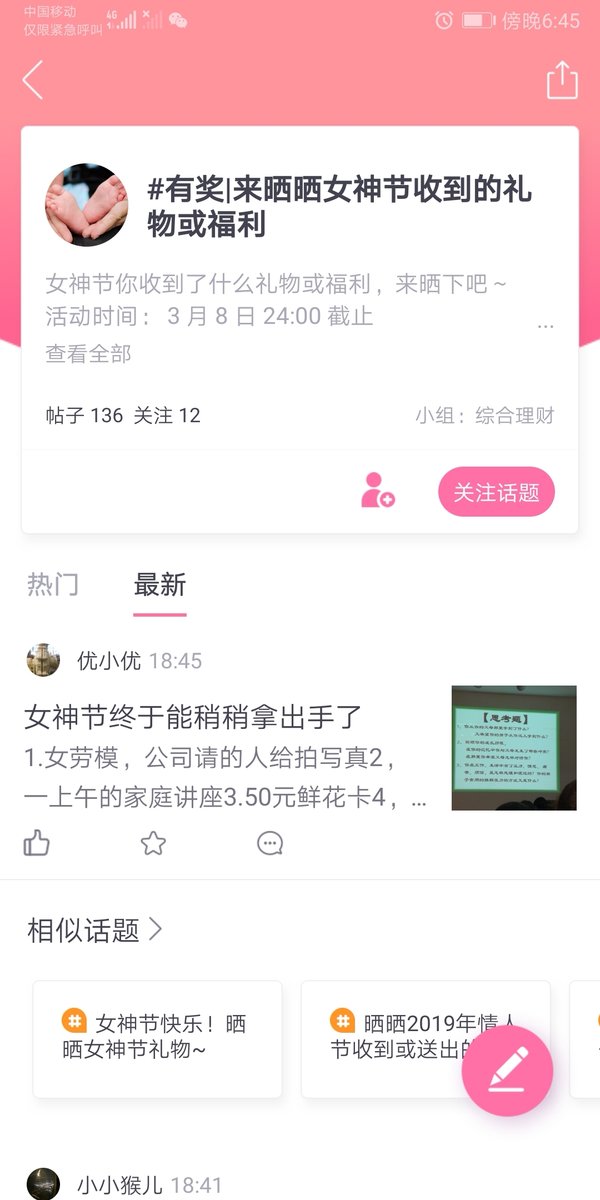
Task: Switch to the 热门 tab
Action: (x=53, y=585)
